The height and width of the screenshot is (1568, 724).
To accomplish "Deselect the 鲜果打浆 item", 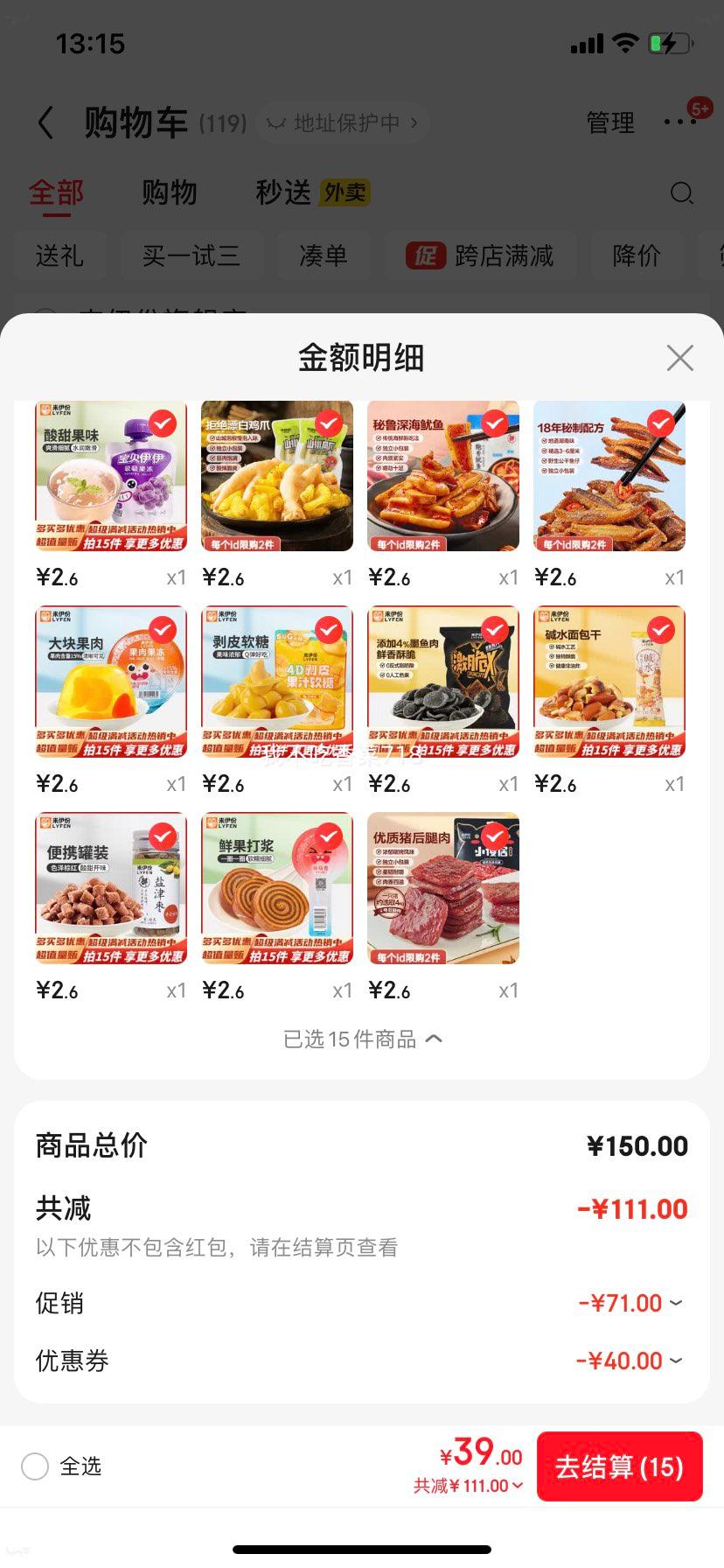I will tap(329, 836).
